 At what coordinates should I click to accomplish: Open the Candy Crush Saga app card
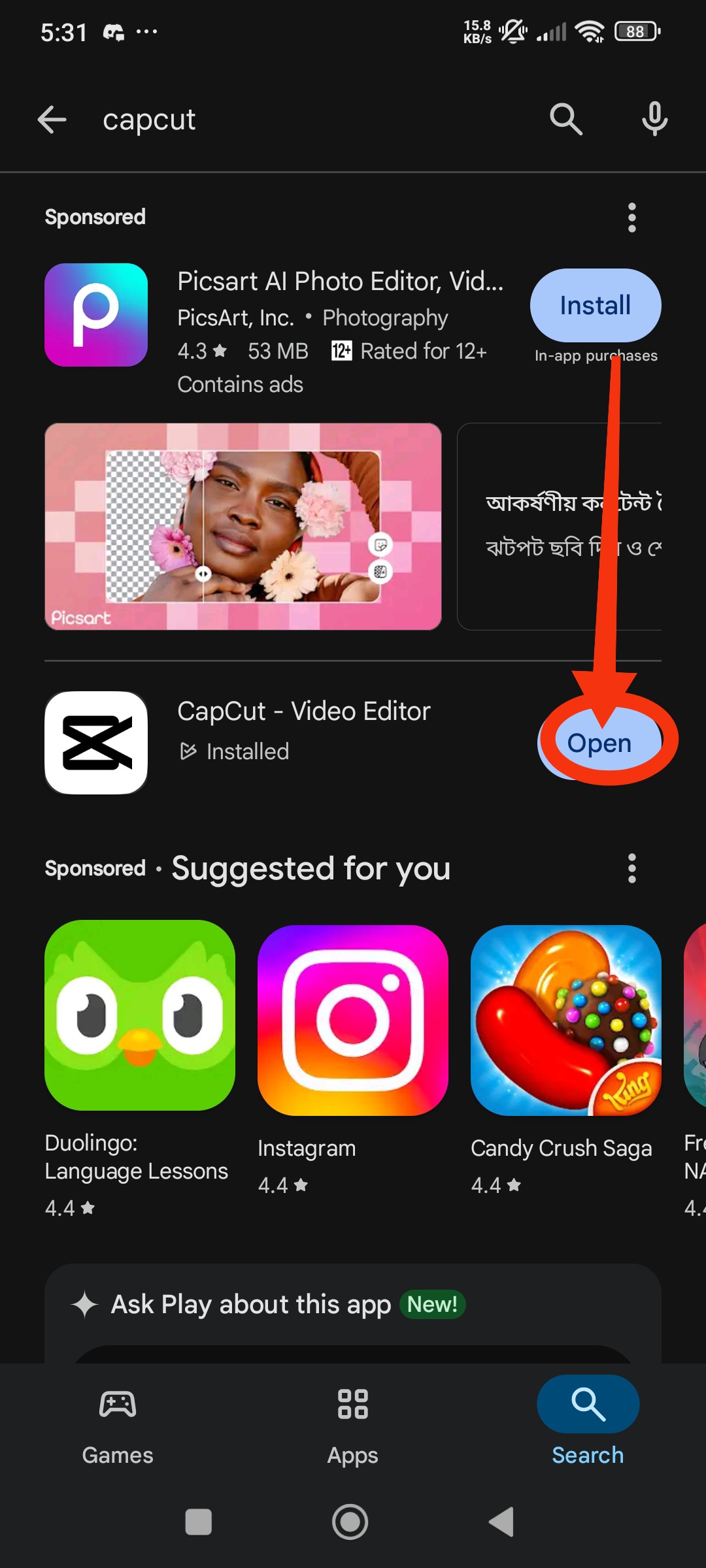[566, 1060]
